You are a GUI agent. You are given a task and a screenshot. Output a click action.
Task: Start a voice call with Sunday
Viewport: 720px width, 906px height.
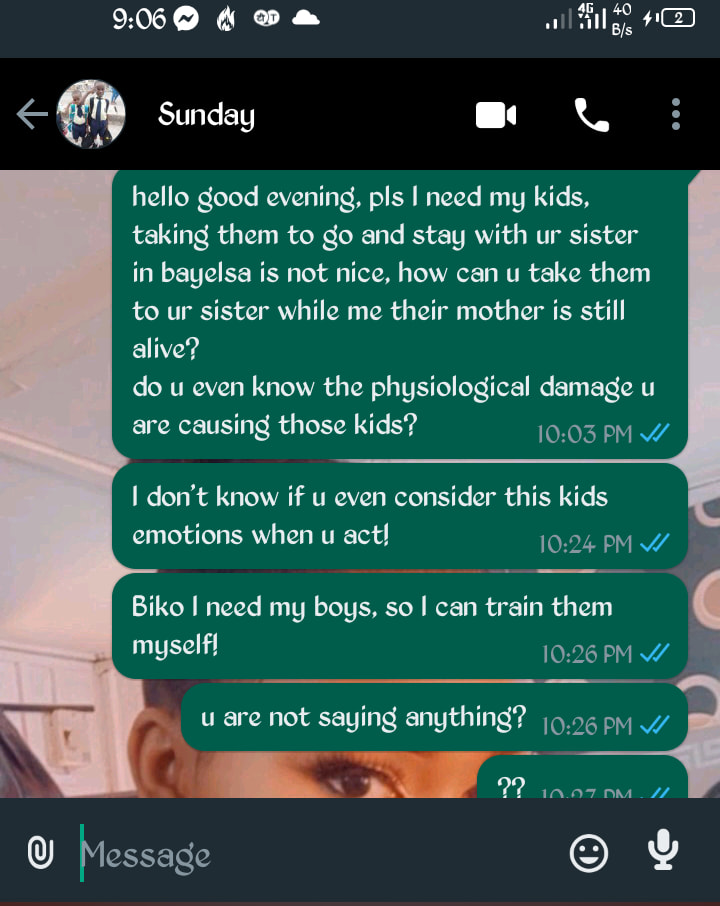[x=591, y=116]
